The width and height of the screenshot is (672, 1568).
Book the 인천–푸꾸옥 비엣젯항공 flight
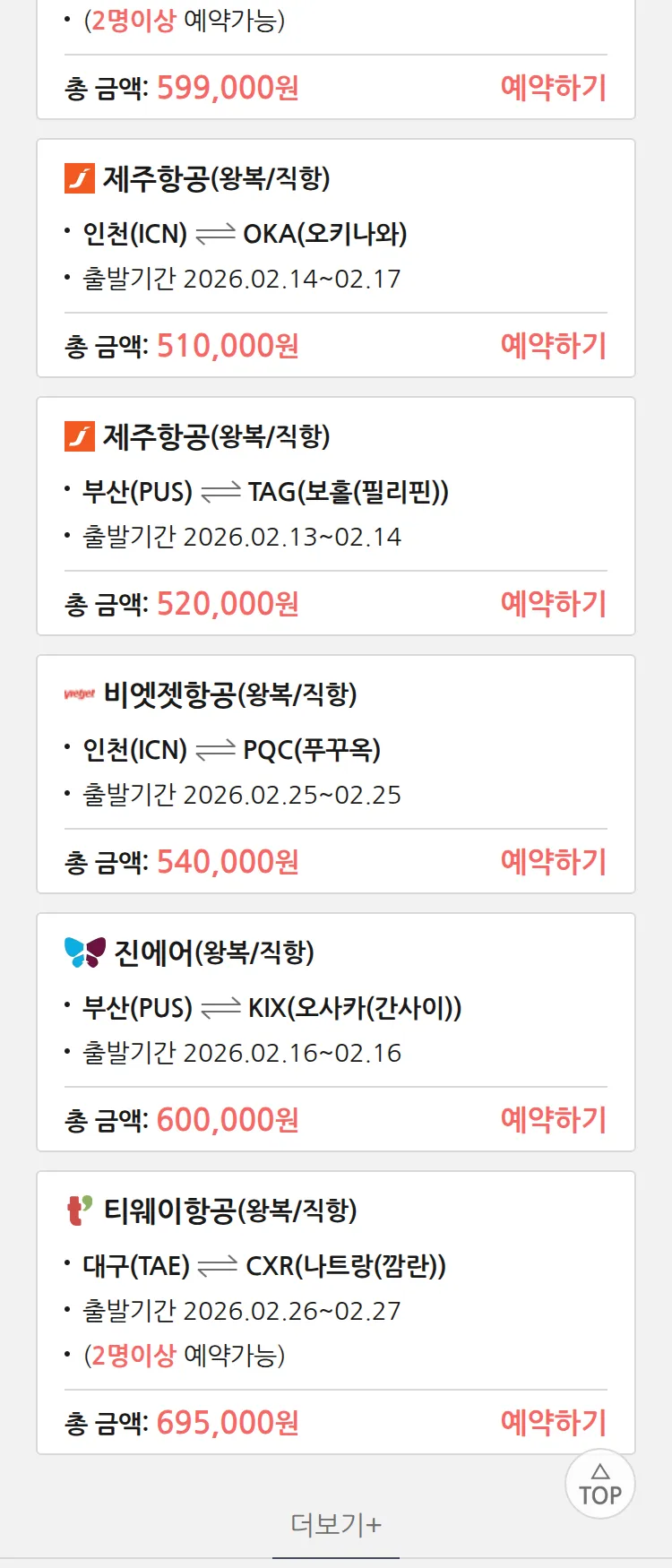553,862
